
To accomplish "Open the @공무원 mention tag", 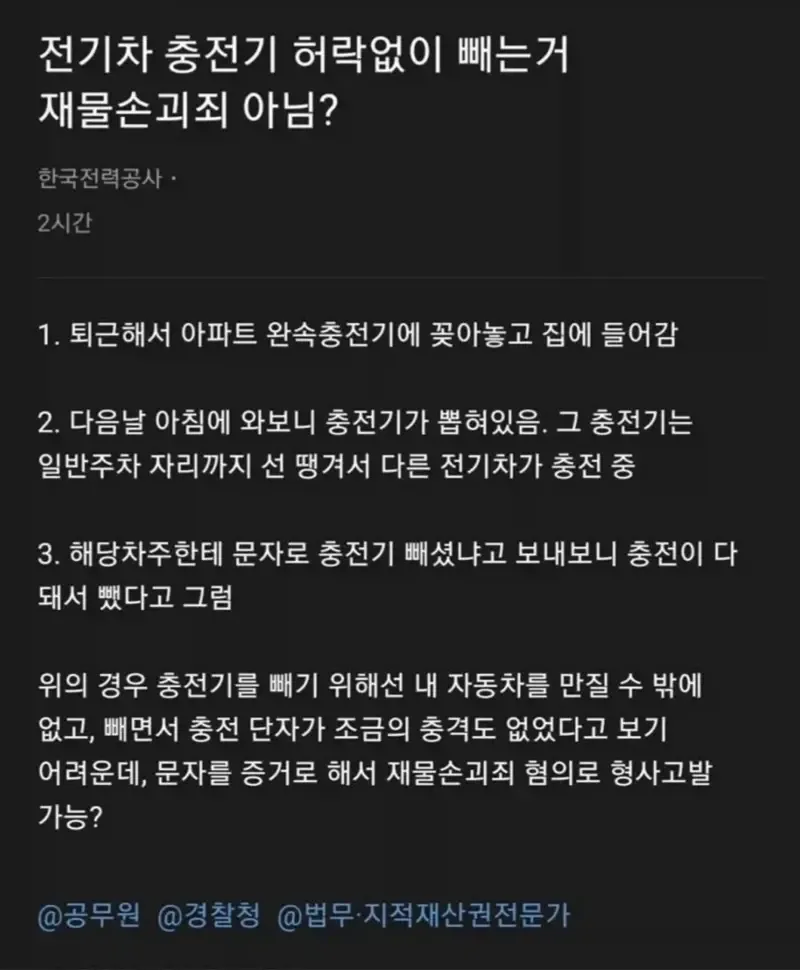I will [88, 916].
